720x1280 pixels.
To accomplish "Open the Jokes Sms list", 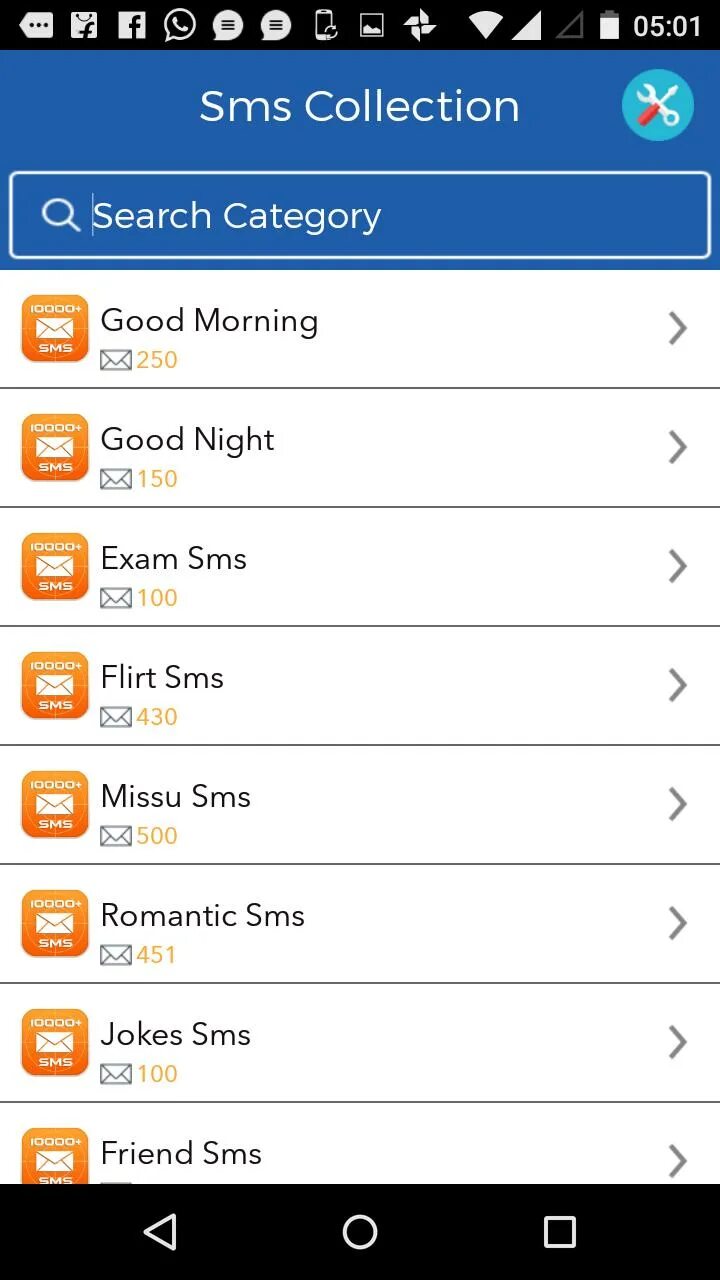I will point(360,1043).
